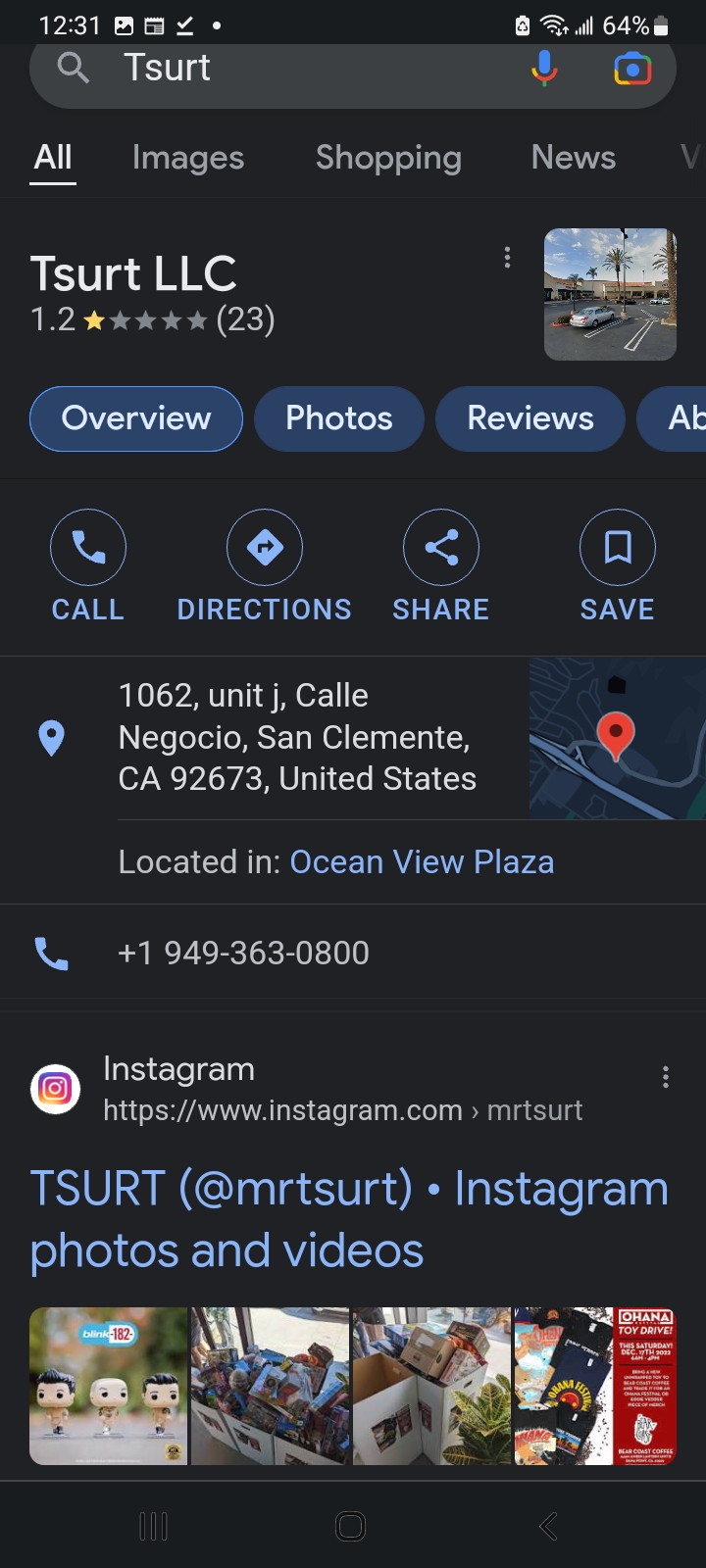
Task: View the Tsurt LLC street photo
Action: [x=610, y=294]
